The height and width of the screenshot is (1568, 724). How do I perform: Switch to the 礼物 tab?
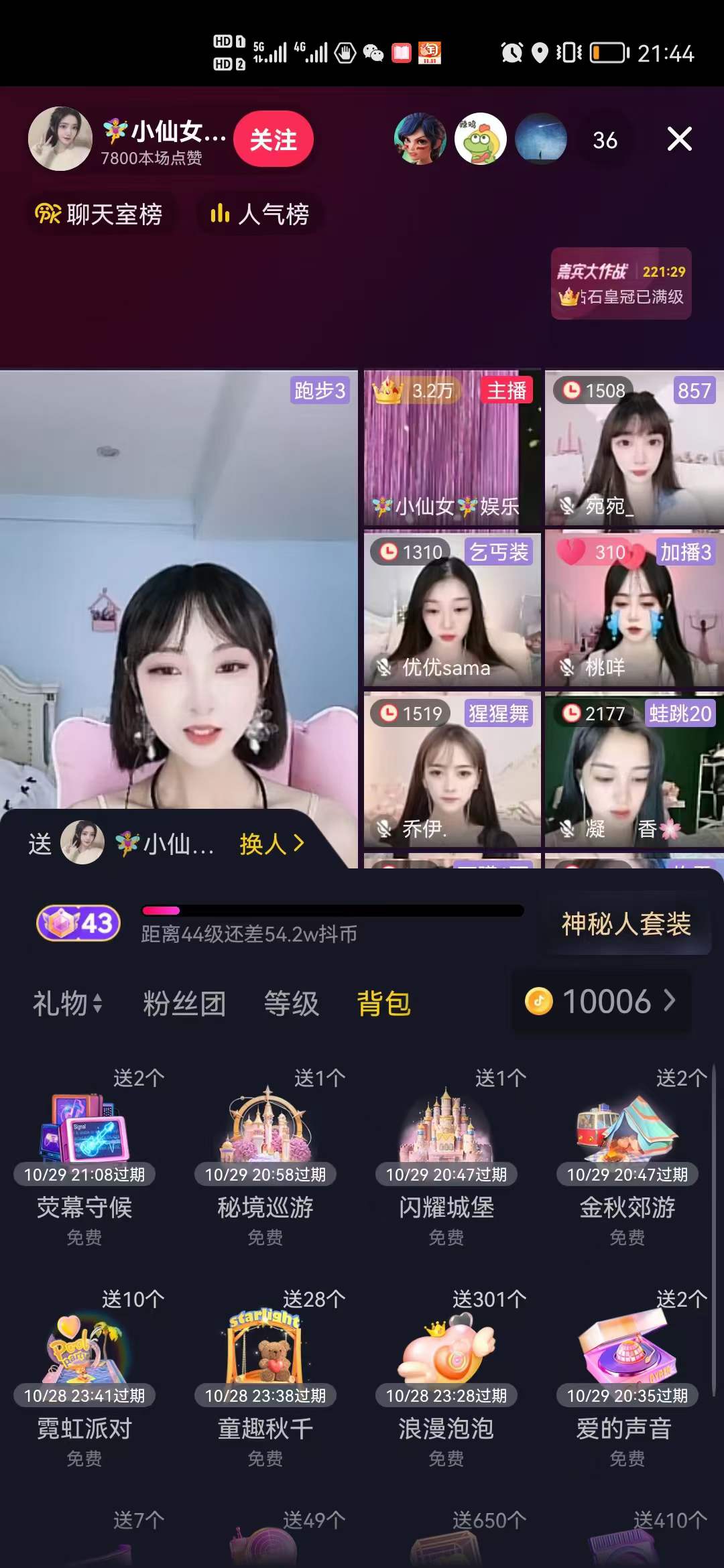[67, 1003]
